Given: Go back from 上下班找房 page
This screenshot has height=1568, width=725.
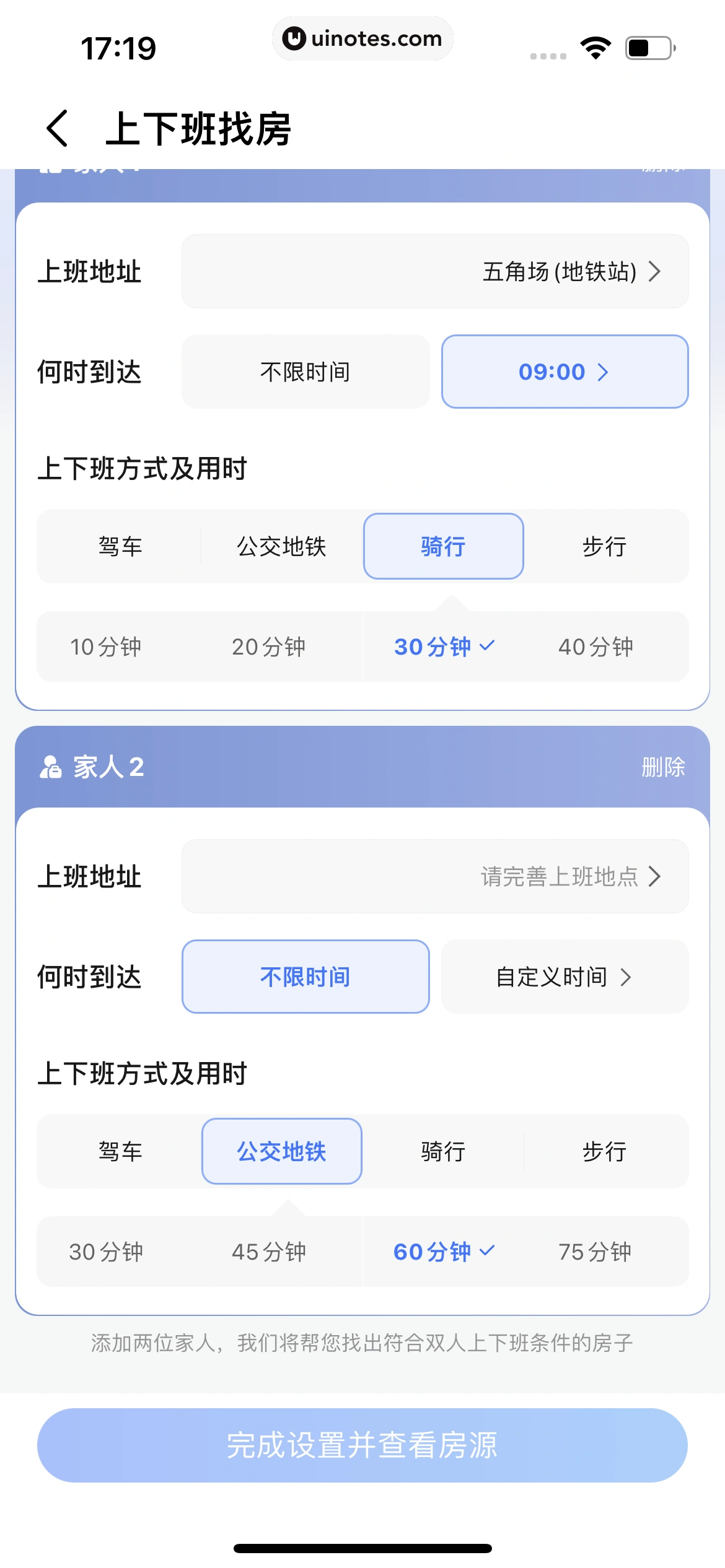Looking at the screenshot, I should click(x=58, y=128).
